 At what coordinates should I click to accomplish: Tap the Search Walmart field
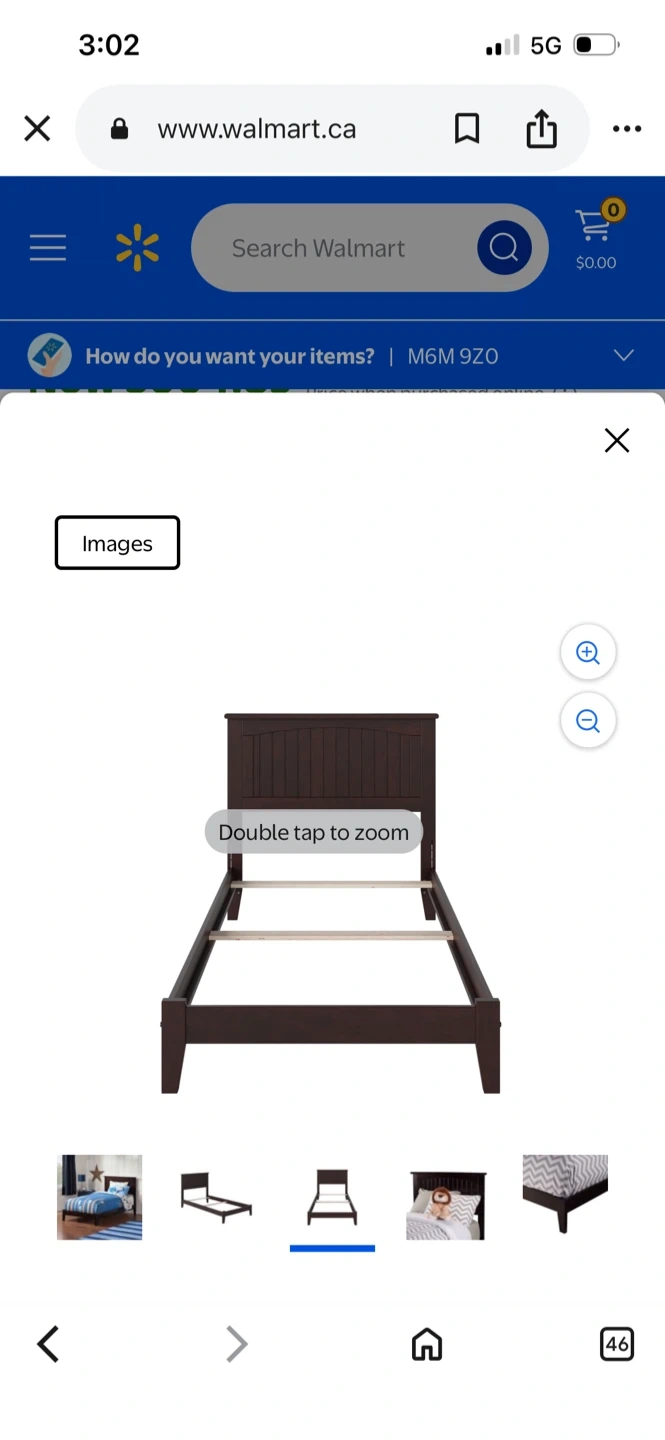point(330,248)
